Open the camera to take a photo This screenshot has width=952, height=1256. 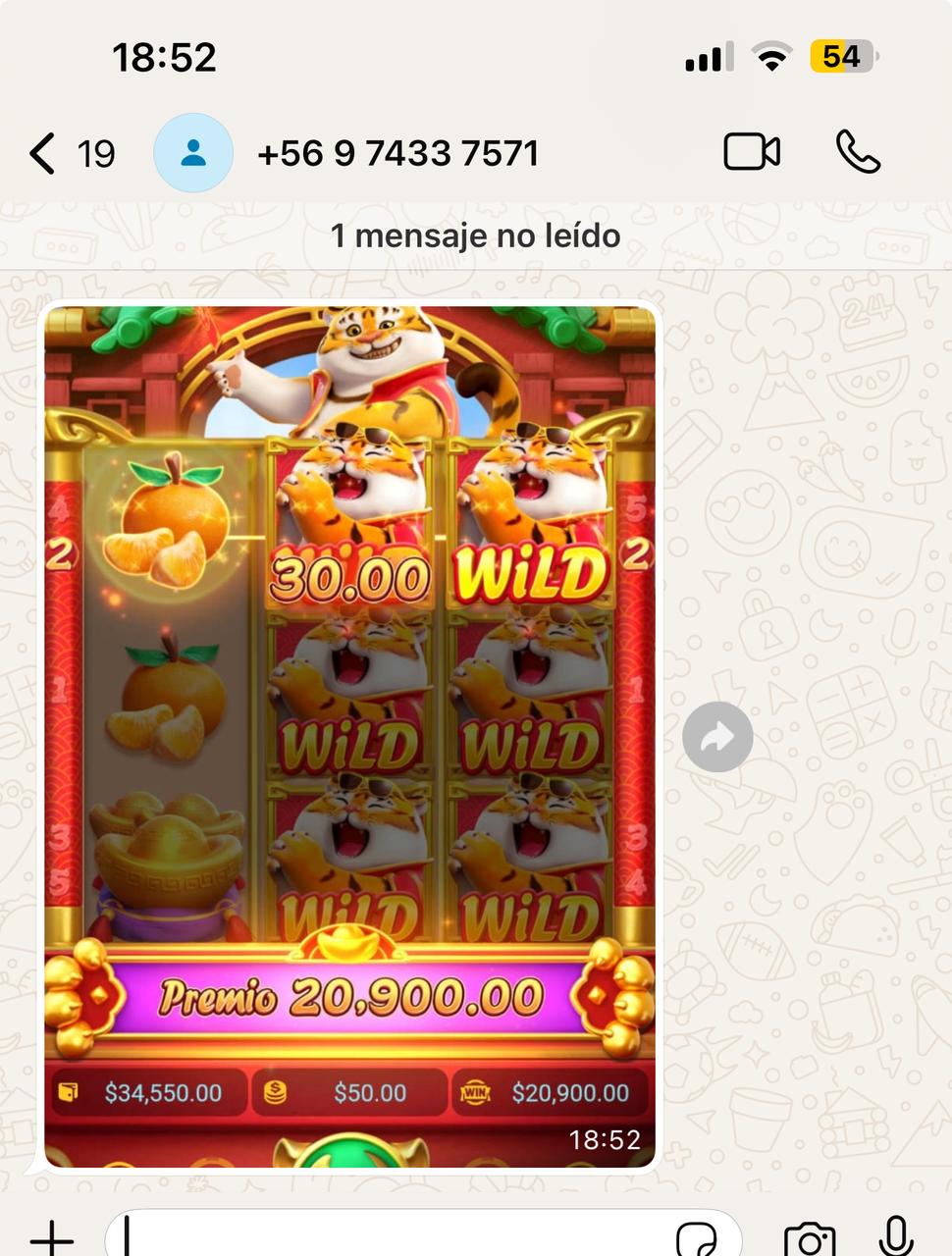click(810, 1238)
